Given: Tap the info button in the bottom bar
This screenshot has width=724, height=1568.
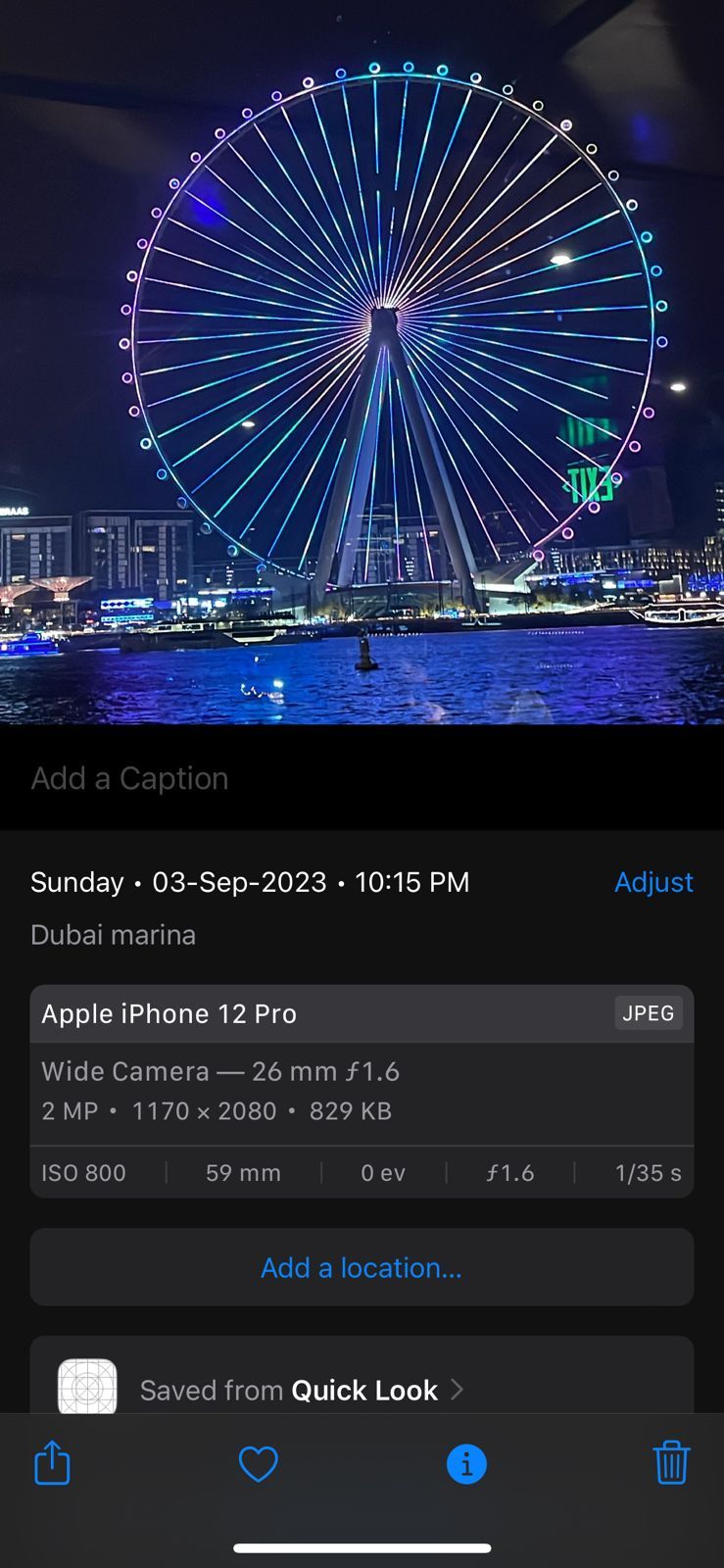Looking at the screenshot, I should click(466, 1463).
